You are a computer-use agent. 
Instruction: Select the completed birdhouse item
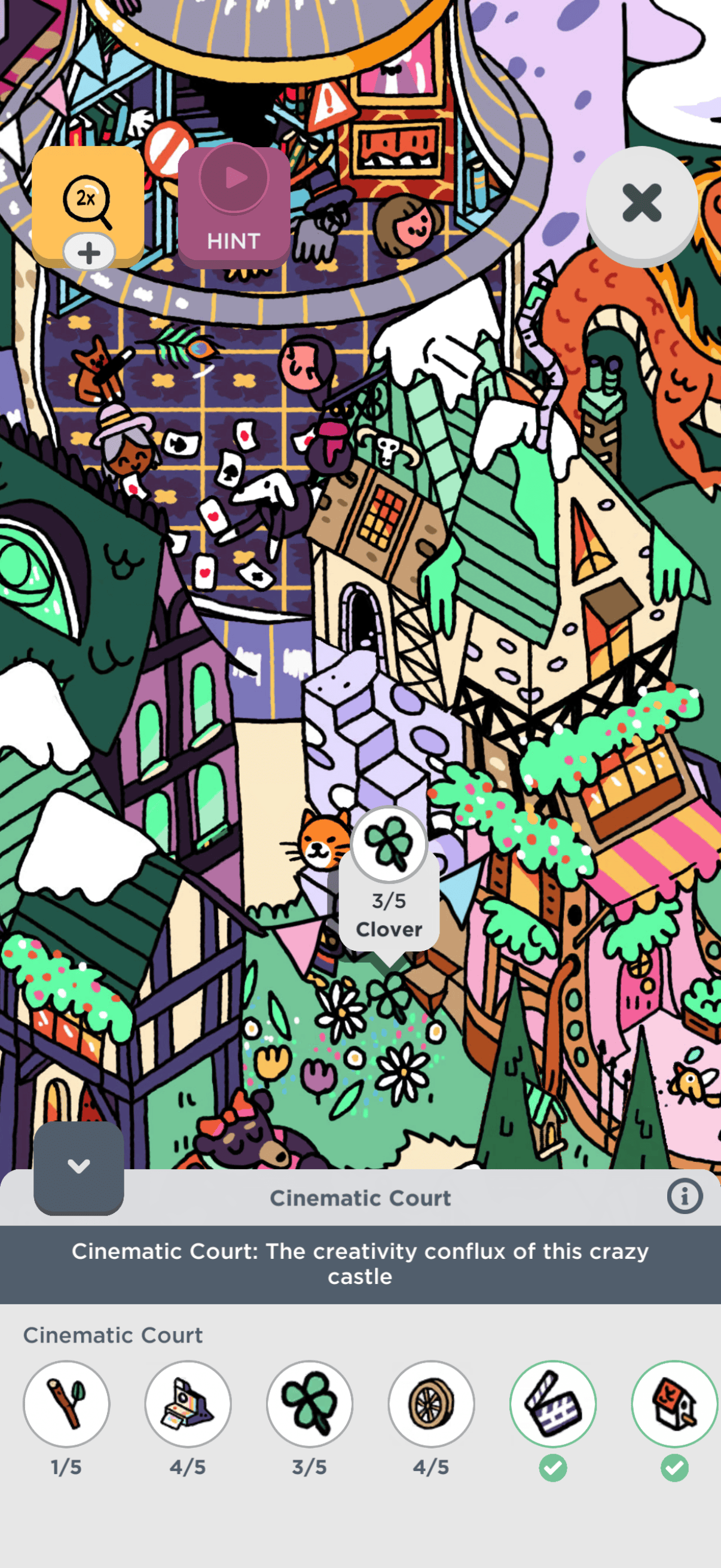[674, 1404]
